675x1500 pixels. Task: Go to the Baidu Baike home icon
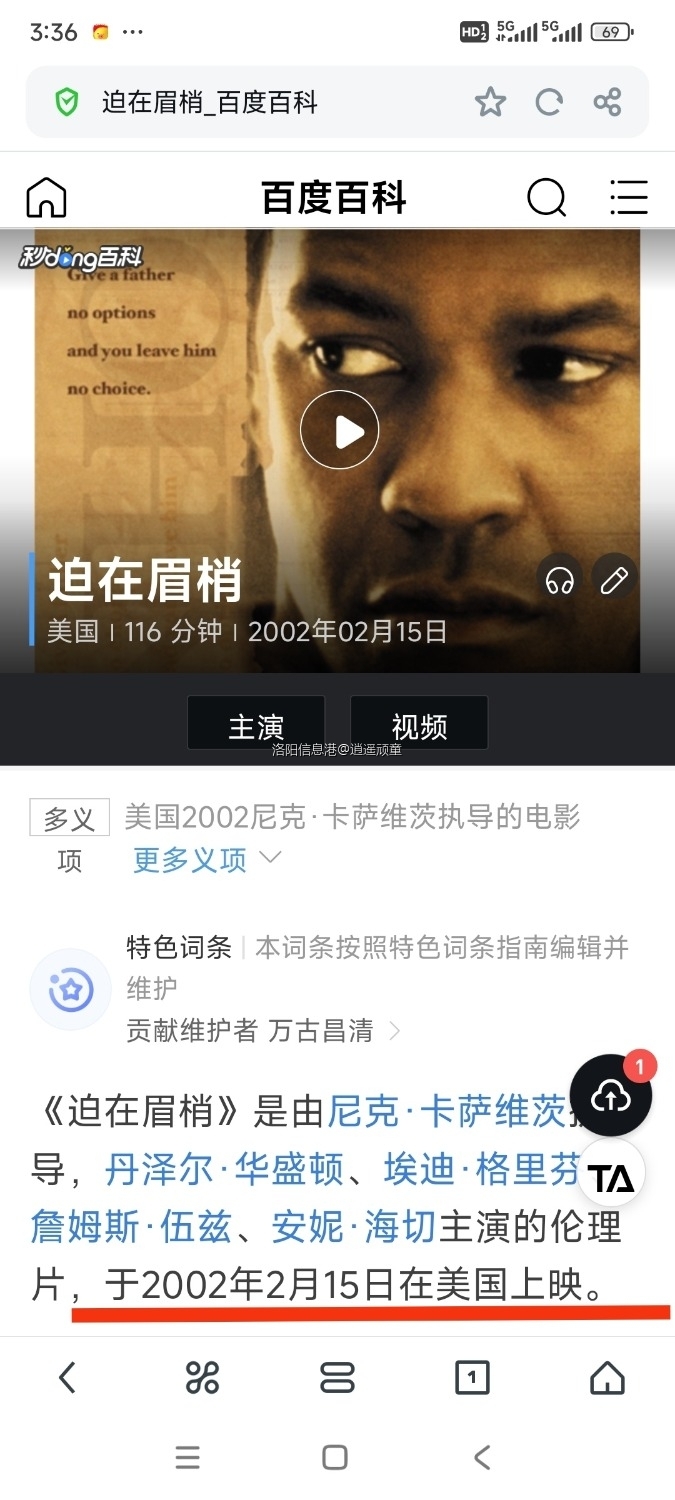pyautogui.click(x=46, y=197)
